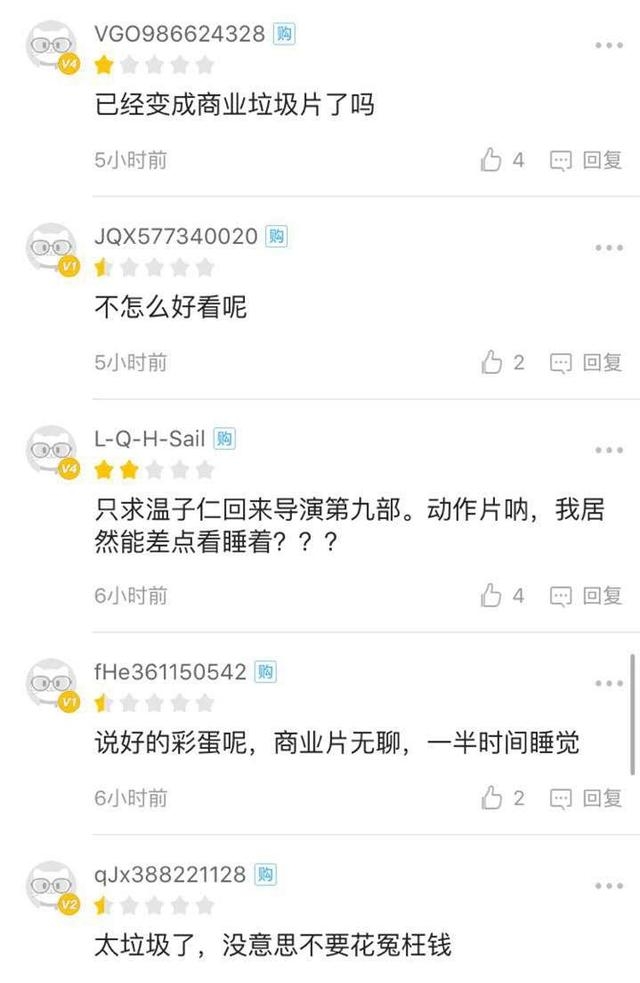Open more options for fHe361150542's review
Screen dimensions: 640x983
609,684
